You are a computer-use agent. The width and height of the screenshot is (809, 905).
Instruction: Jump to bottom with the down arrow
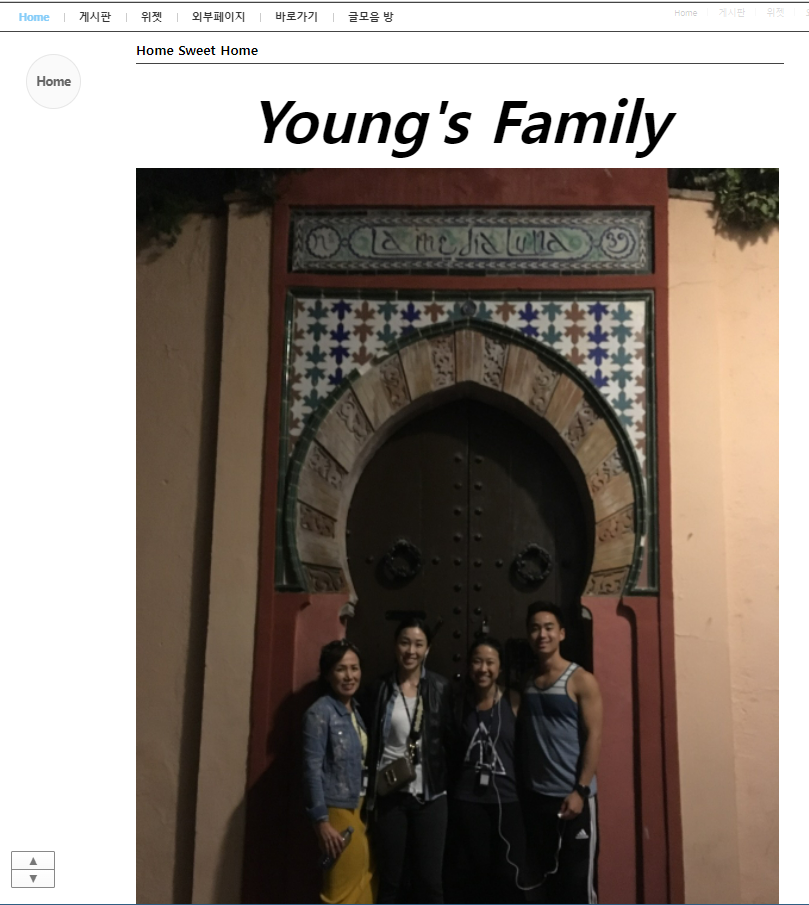tap(33, 878)
